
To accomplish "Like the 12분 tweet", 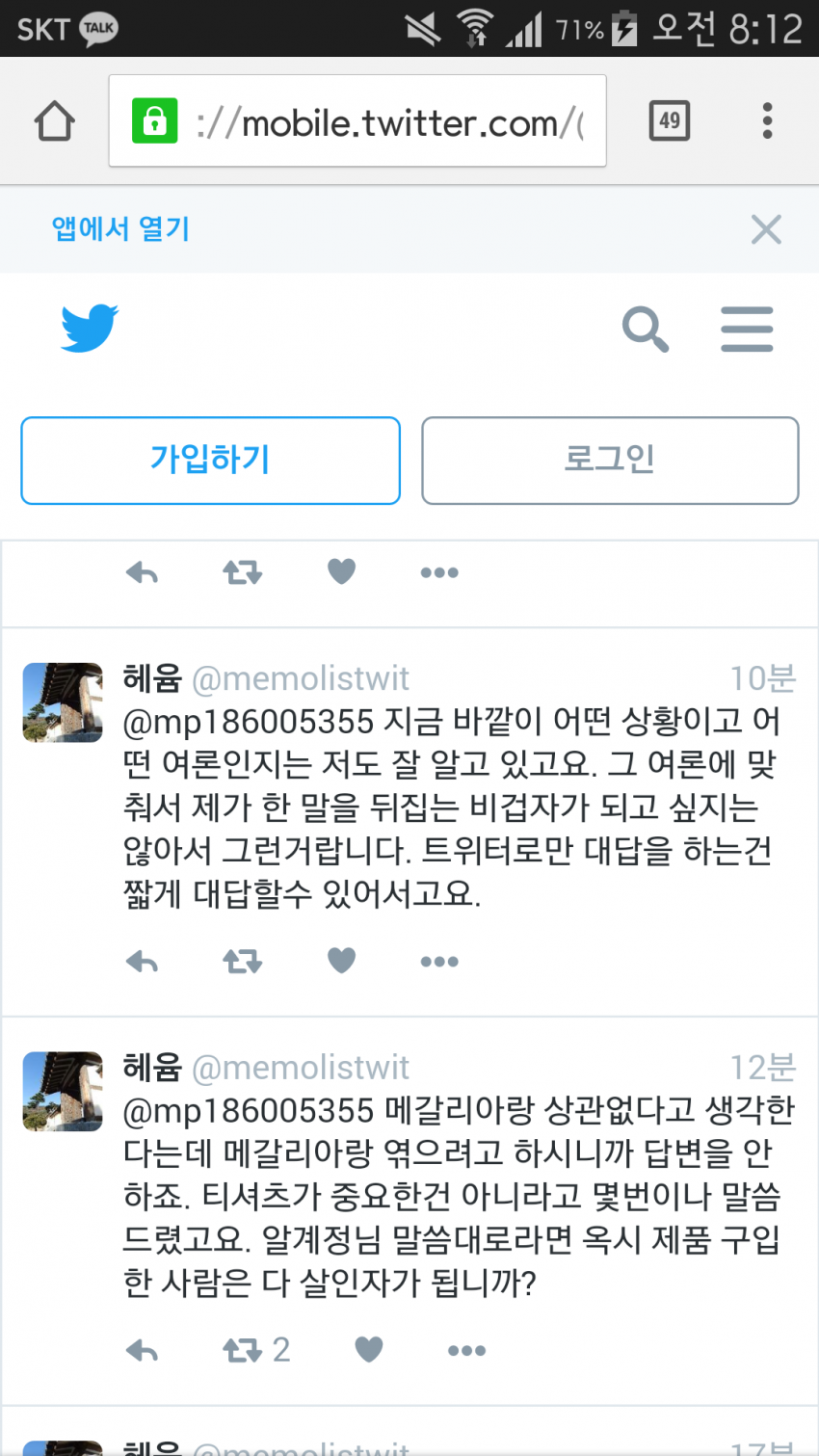I will (x=369, y=1350).
